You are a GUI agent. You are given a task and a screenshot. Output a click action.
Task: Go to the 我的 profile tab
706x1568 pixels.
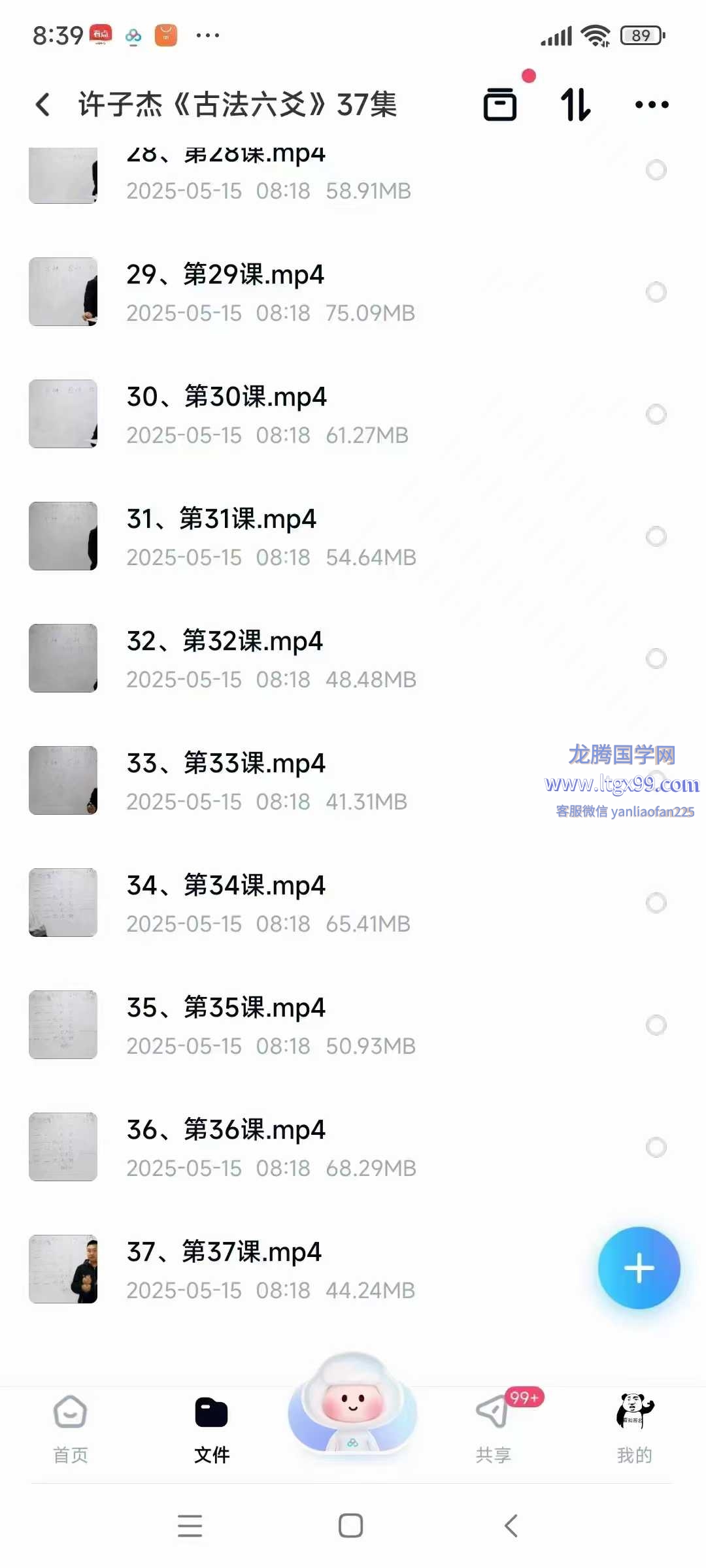[634, 1428]
